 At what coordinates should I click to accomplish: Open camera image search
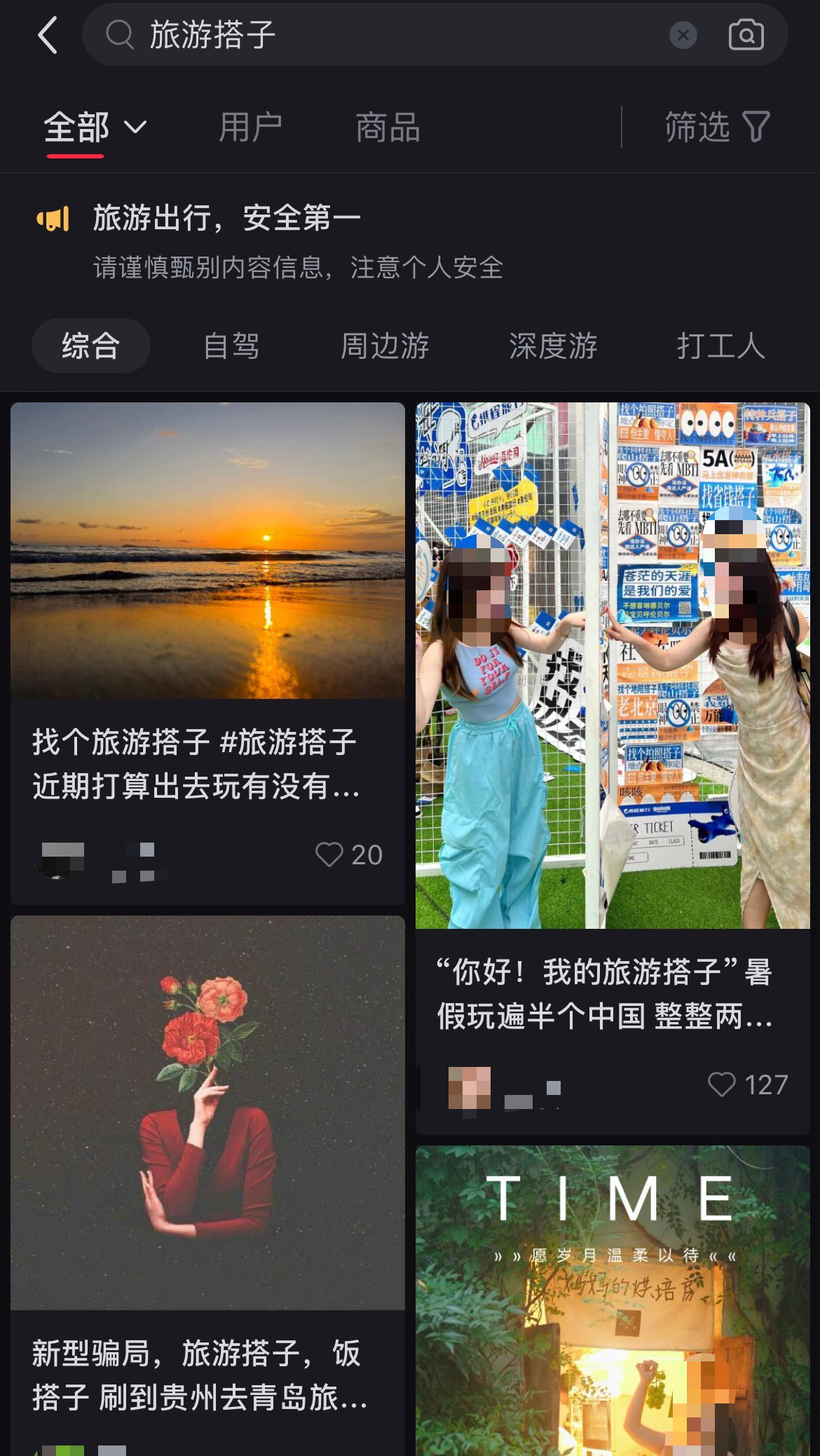(x=746, y=35)
